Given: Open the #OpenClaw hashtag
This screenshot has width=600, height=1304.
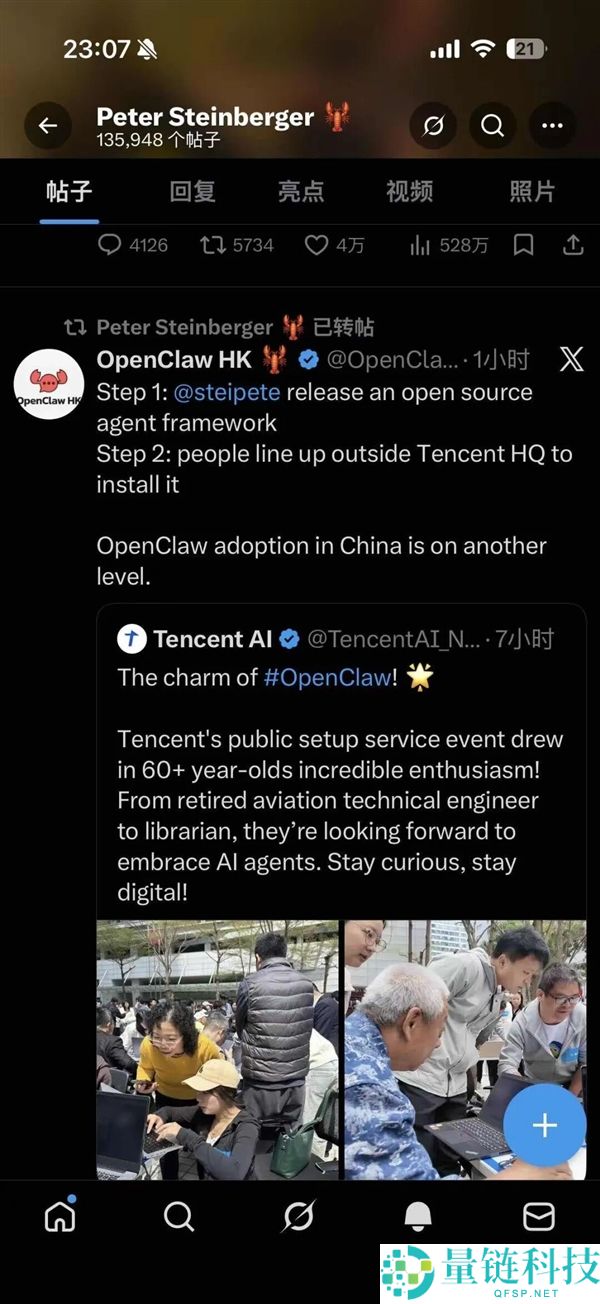Looking at the screenshot, I should click(326, 677).
